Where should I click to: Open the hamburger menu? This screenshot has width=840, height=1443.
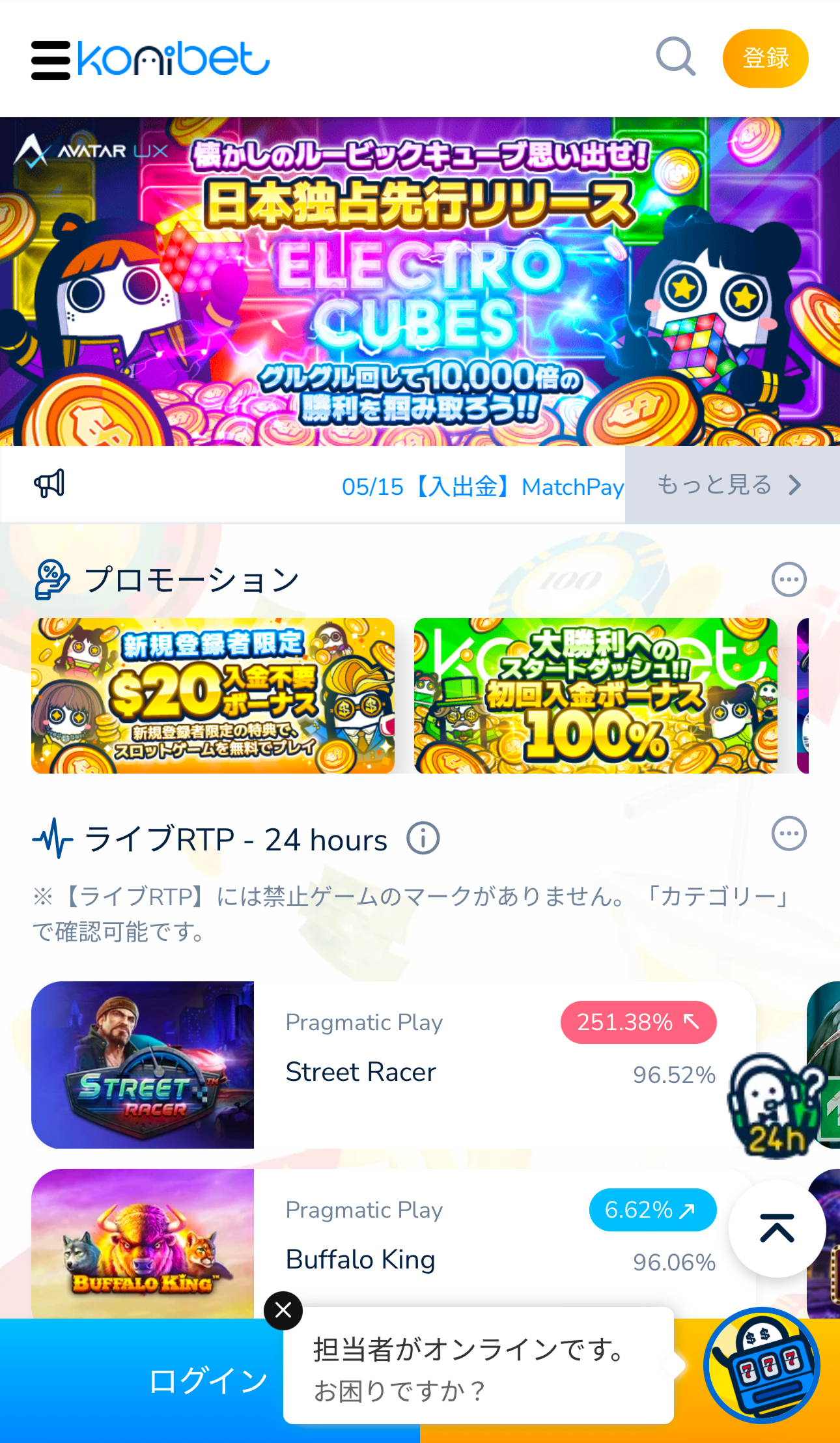[x=50, y=60]
